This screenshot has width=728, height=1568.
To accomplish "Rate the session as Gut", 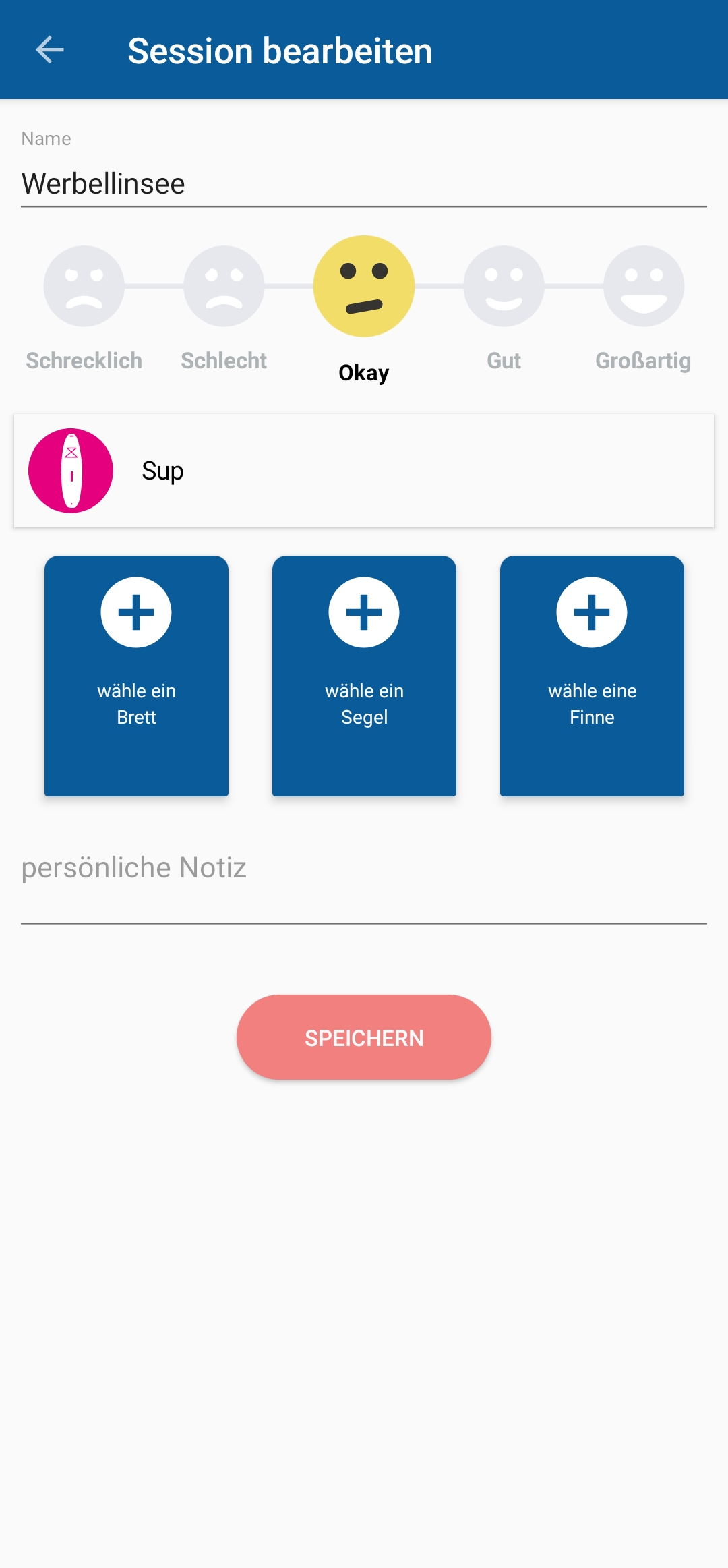I will tap(504, 287).
